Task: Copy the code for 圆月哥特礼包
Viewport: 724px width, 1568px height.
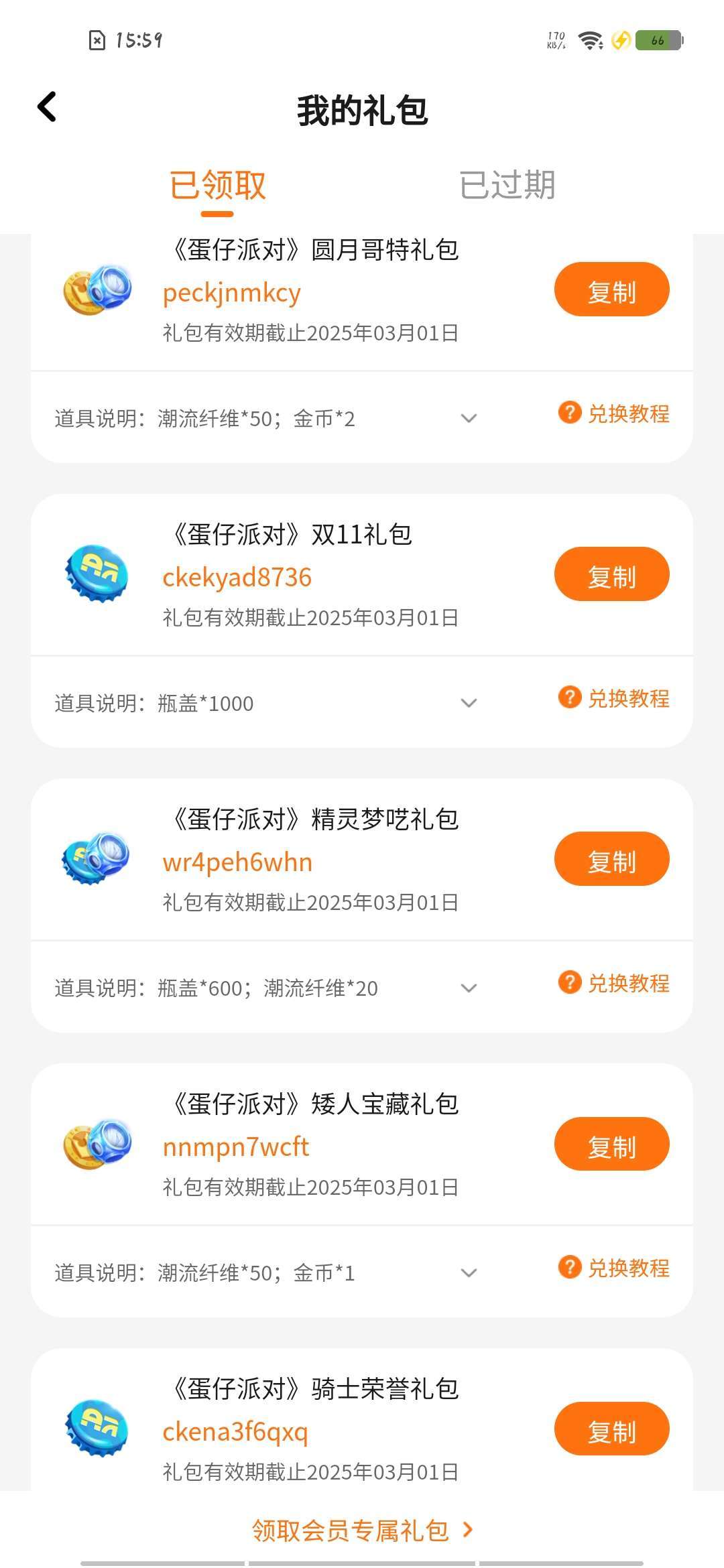Action: coord(611,290)
